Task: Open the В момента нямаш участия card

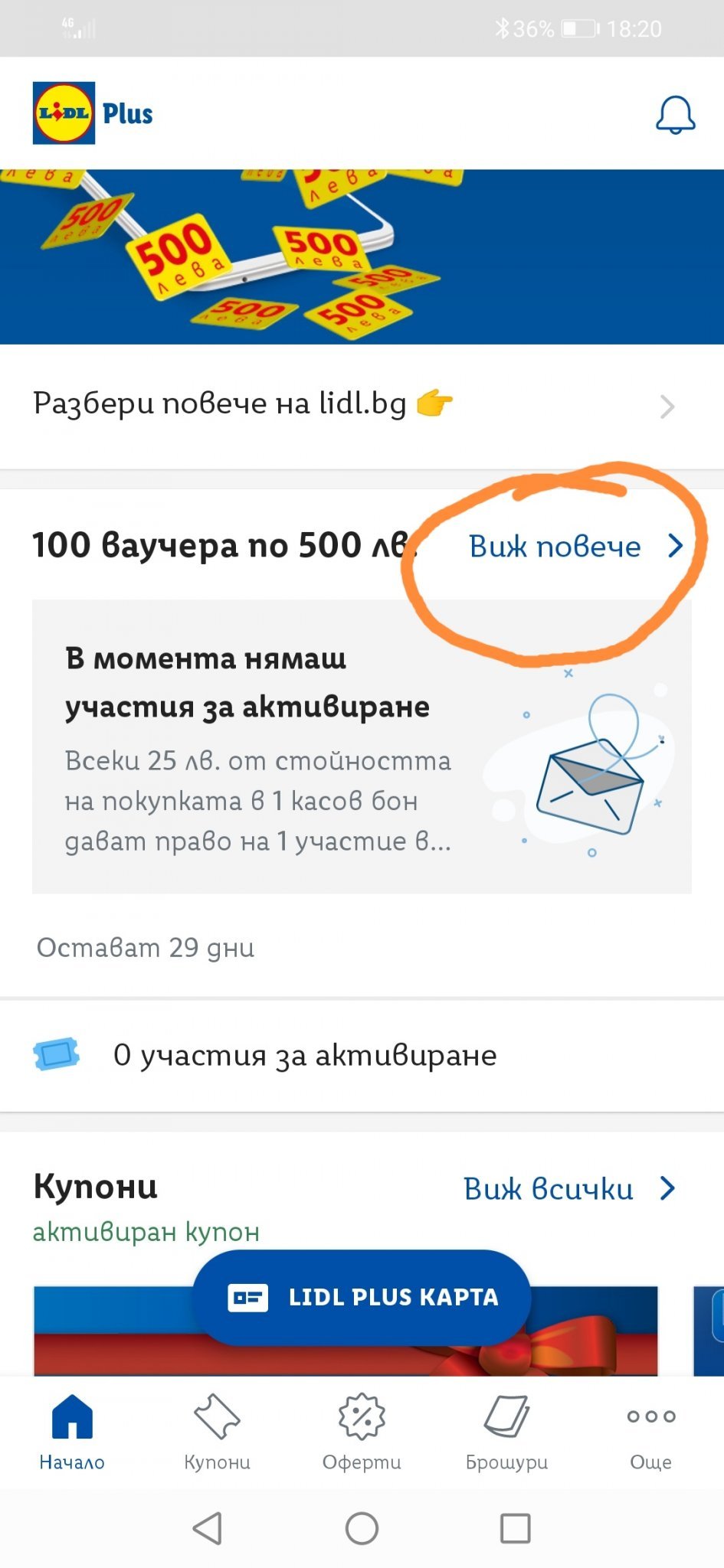Action: 362,746
